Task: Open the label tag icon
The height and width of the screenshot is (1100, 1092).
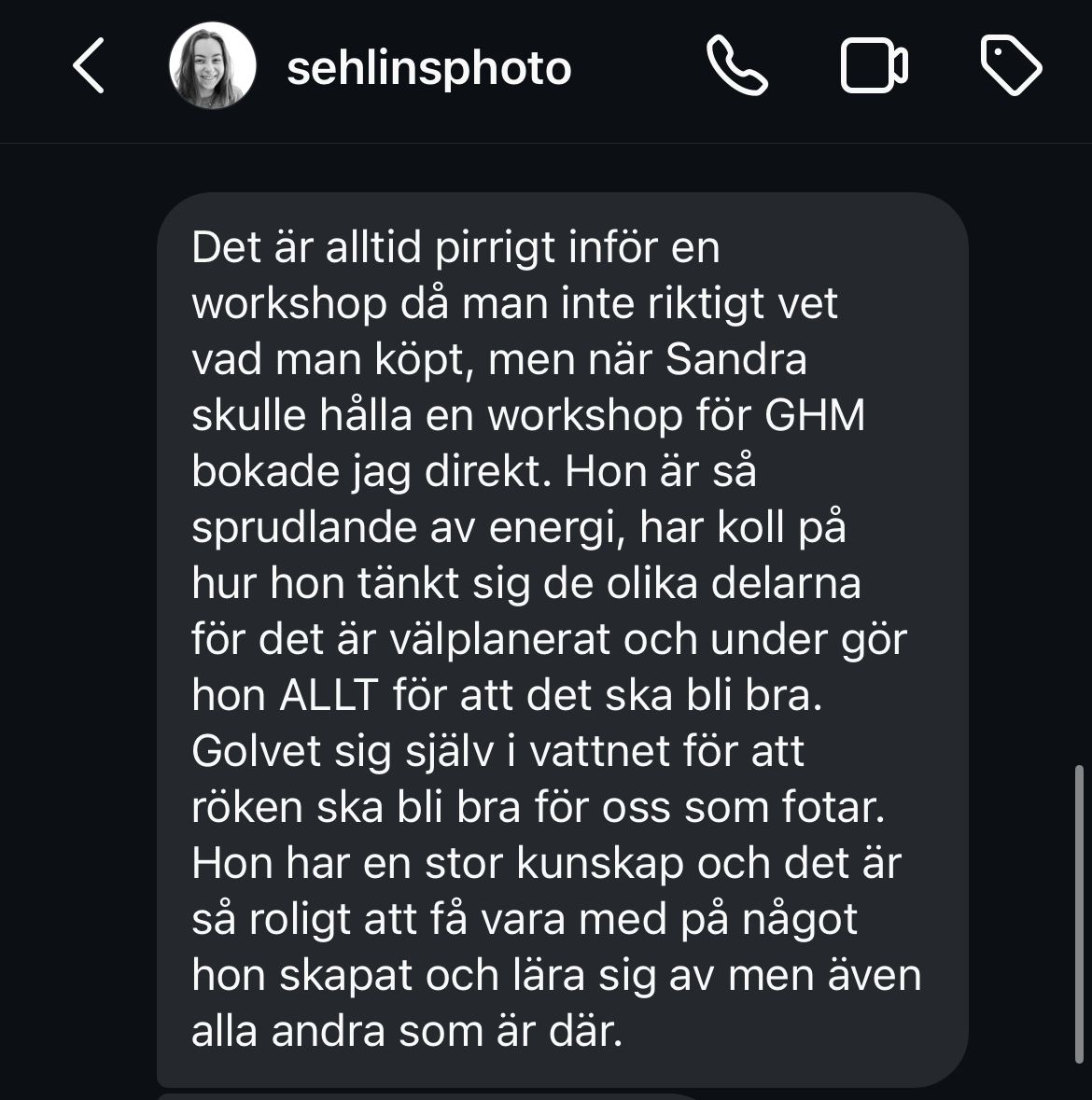Action: pos(1011,66)
